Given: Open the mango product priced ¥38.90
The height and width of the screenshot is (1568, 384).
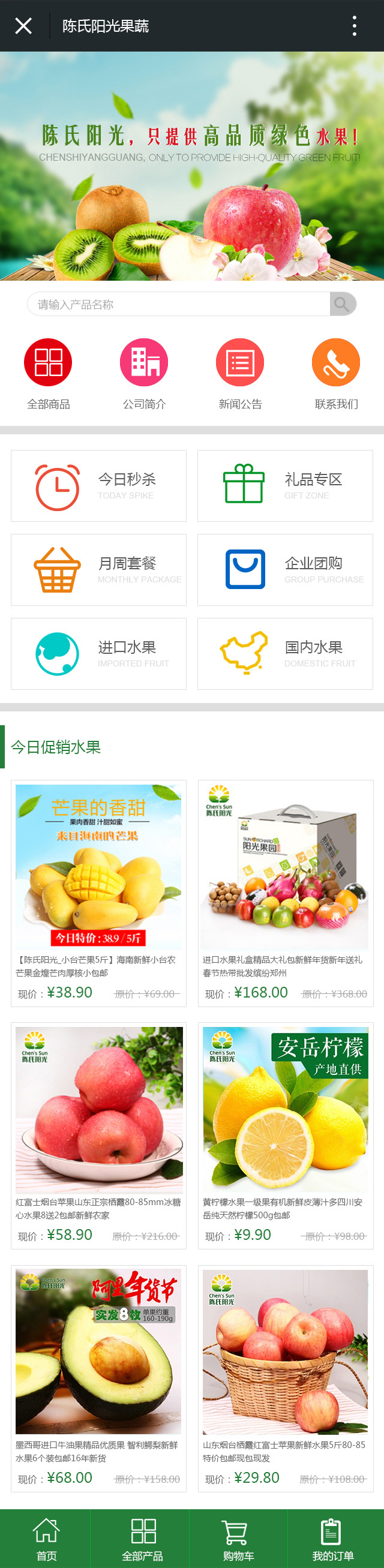Looking at the screenshot, I should (x=98, y=891).
